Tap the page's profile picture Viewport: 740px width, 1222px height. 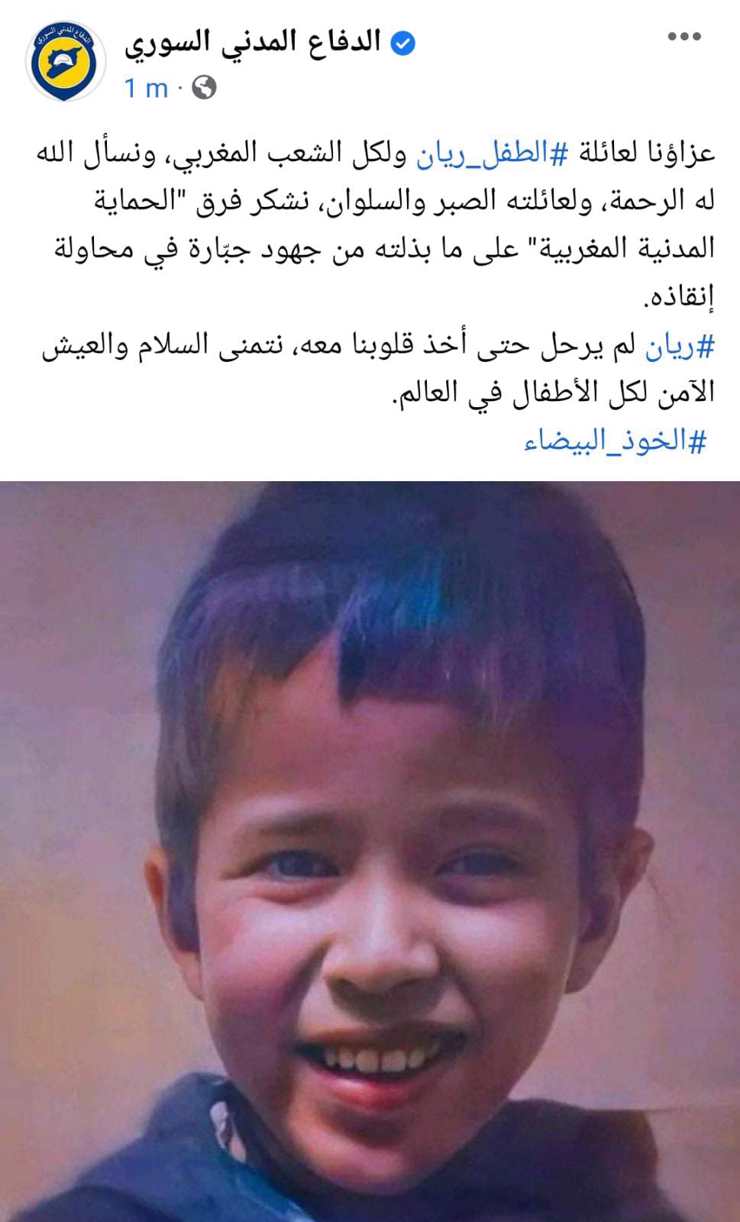(x=65, y=62)
